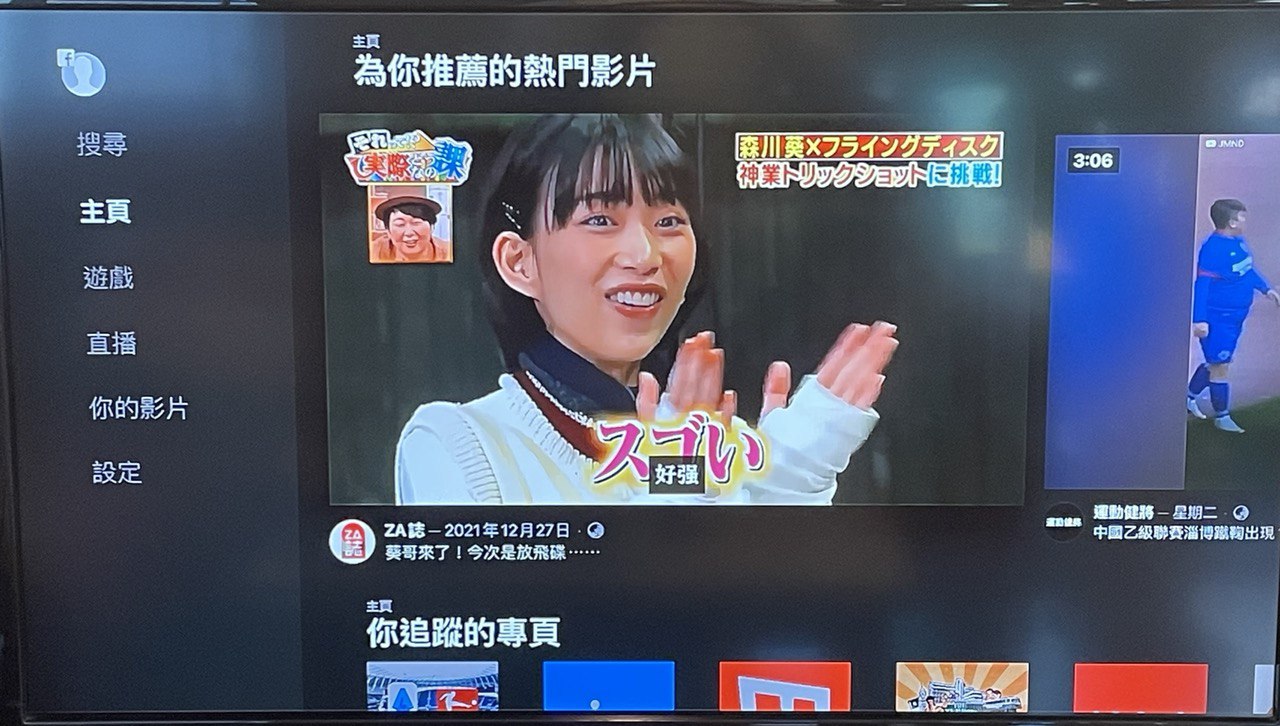
Task: Open 你的影片 section
Action: click(x=138, y=408)
